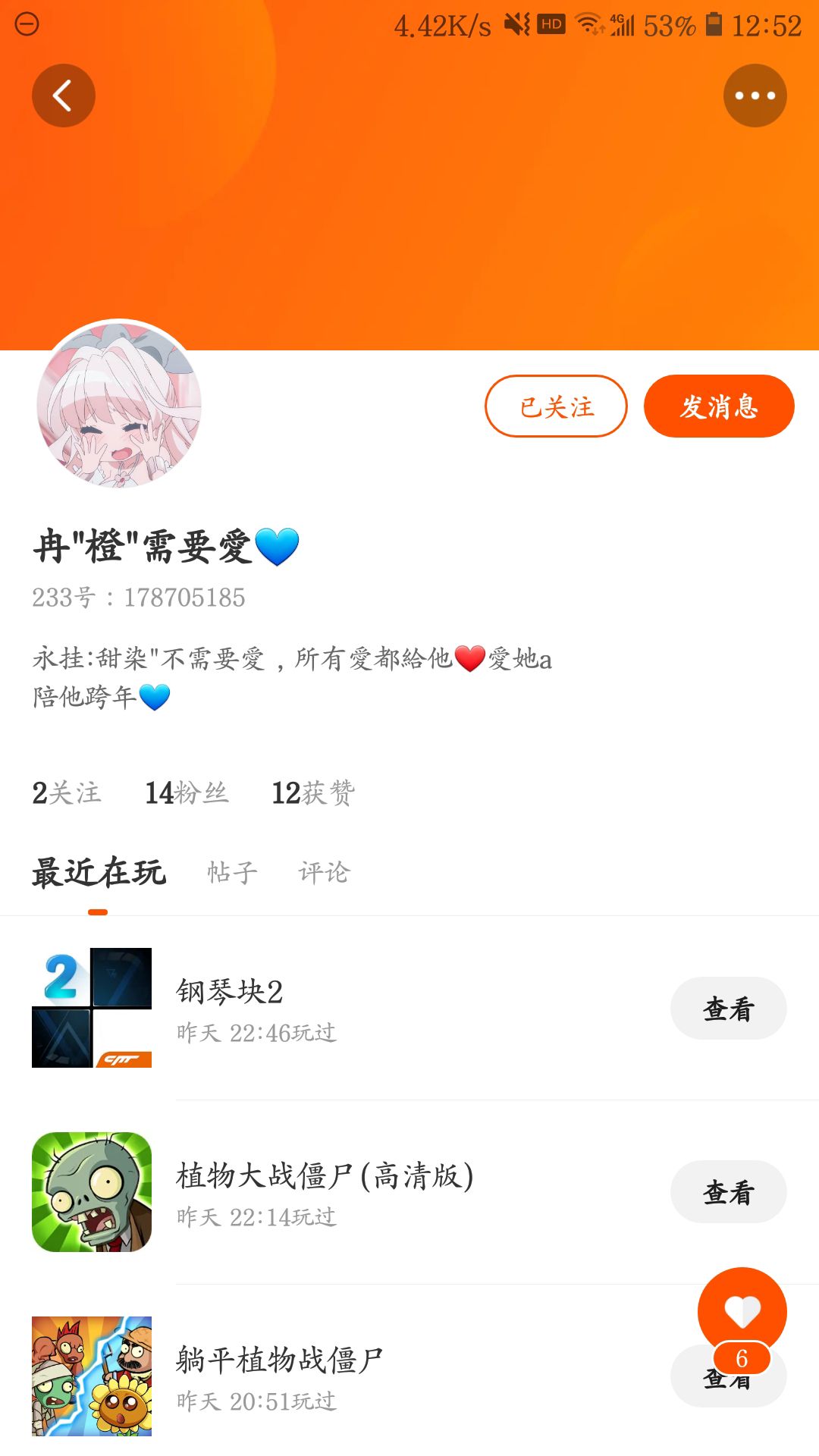819x1456 pixels.
Task: Open the 2关注 following list
Action: coord(67,793)
